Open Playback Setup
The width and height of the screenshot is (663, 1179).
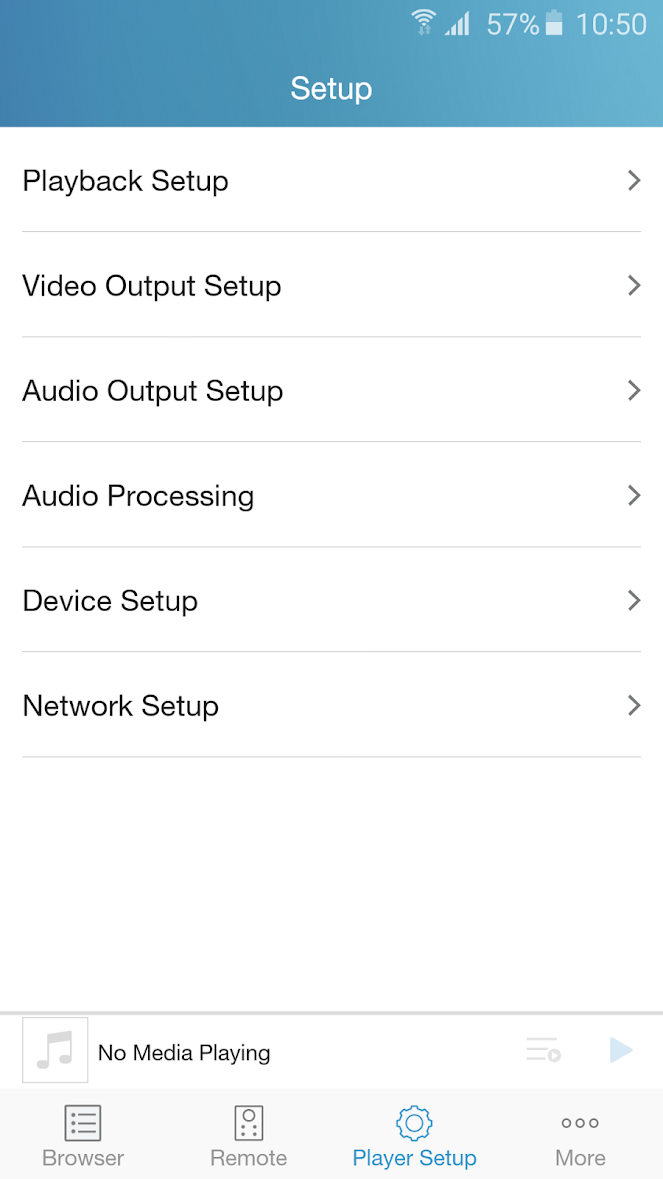(332, 180)
